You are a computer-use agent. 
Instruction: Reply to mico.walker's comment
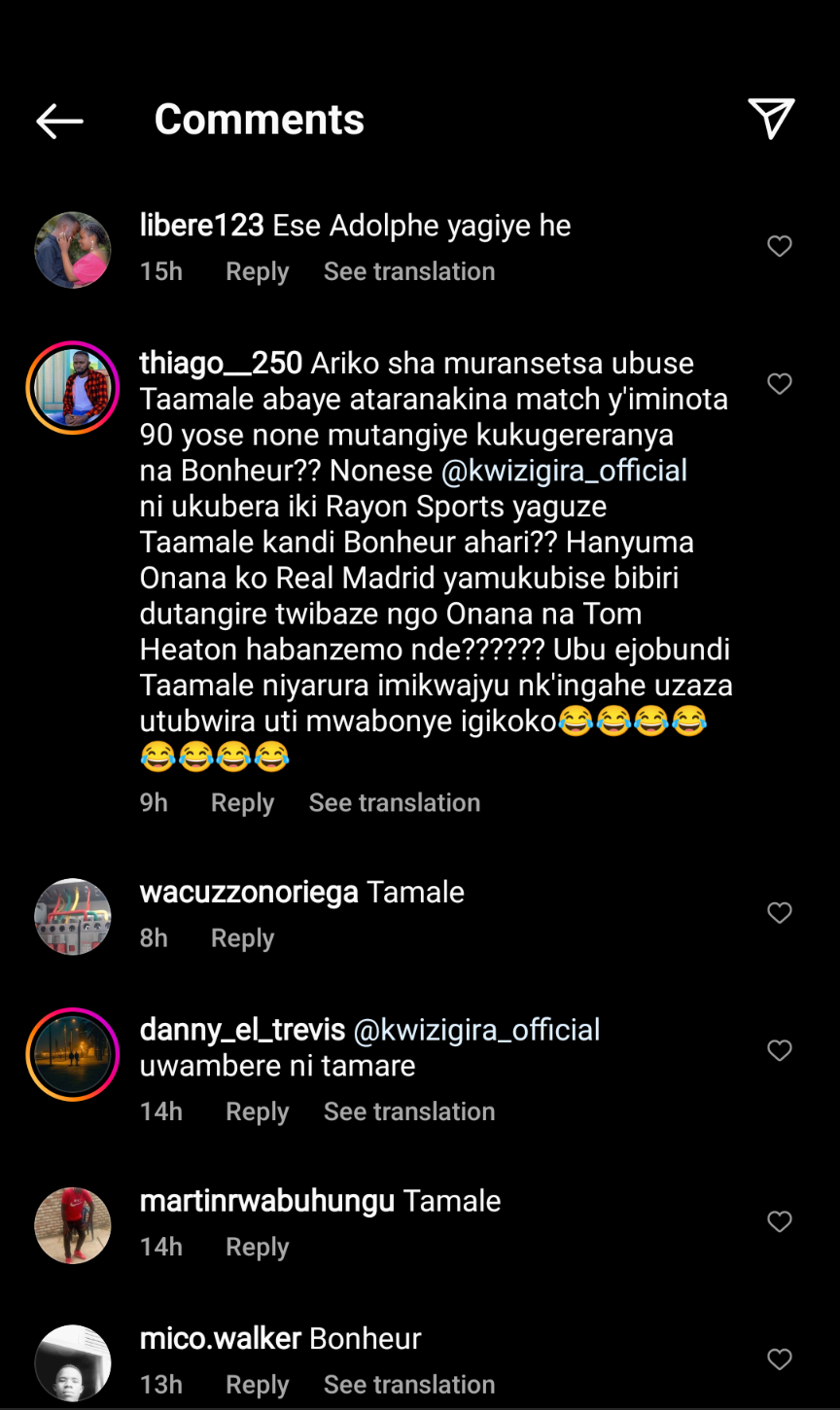point(257,1385)
